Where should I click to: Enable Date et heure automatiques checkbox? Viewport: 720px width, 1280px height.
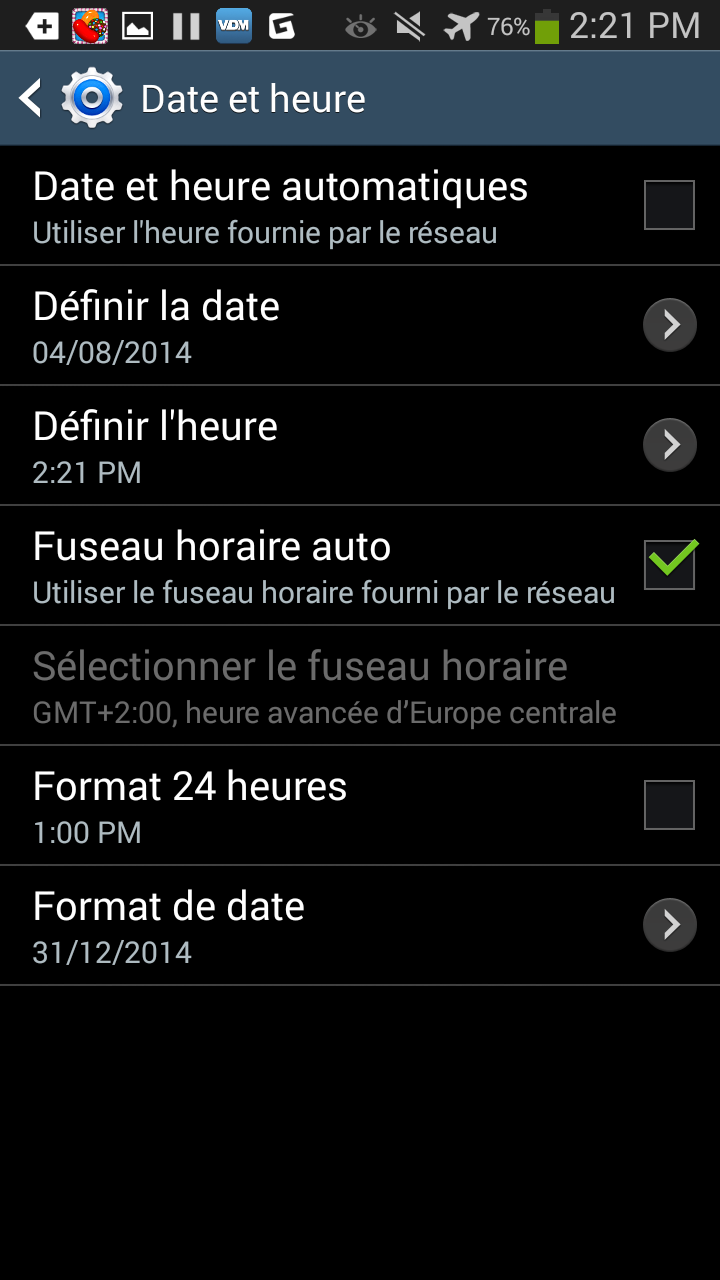point(669,205)
